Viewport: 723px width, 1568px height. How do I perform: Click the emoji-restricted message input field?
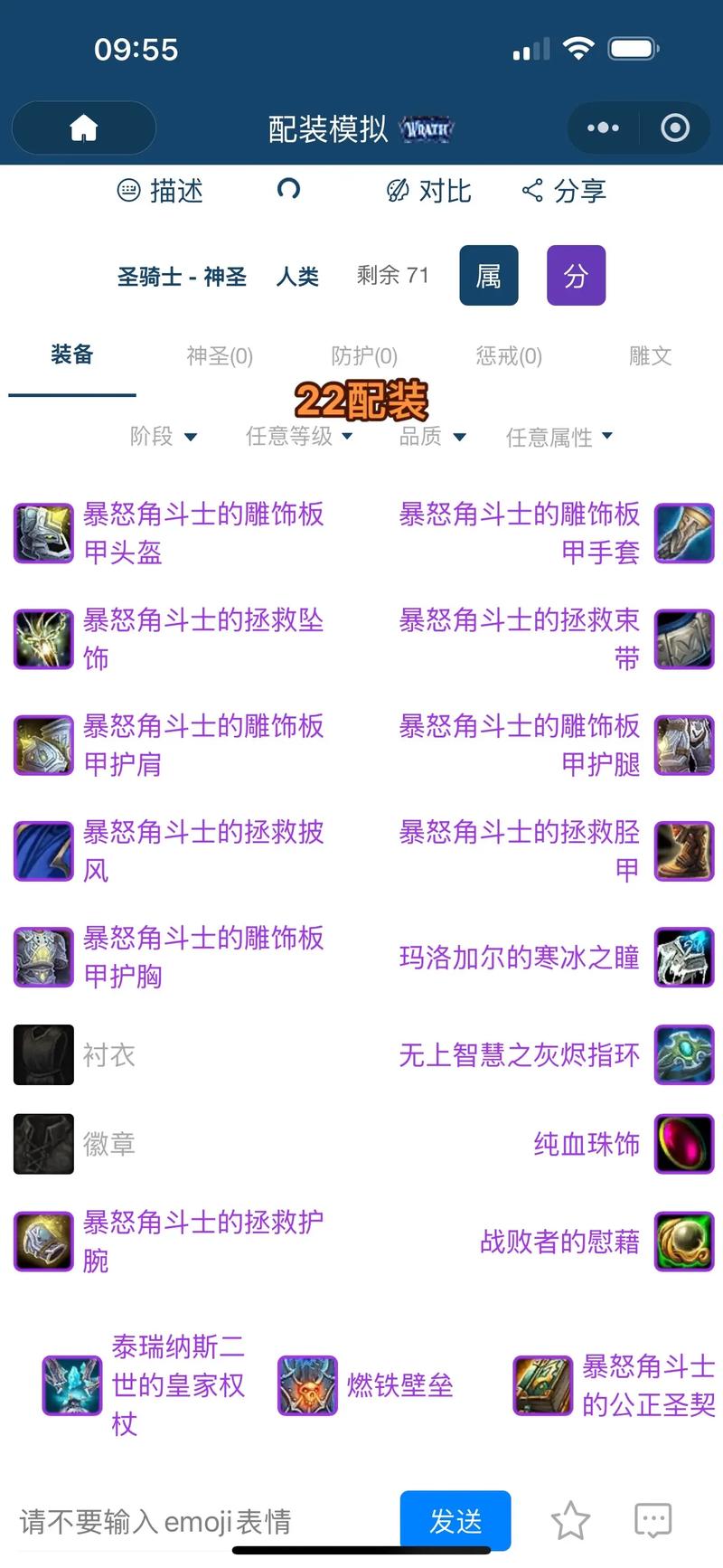[x=181, y=1521]
